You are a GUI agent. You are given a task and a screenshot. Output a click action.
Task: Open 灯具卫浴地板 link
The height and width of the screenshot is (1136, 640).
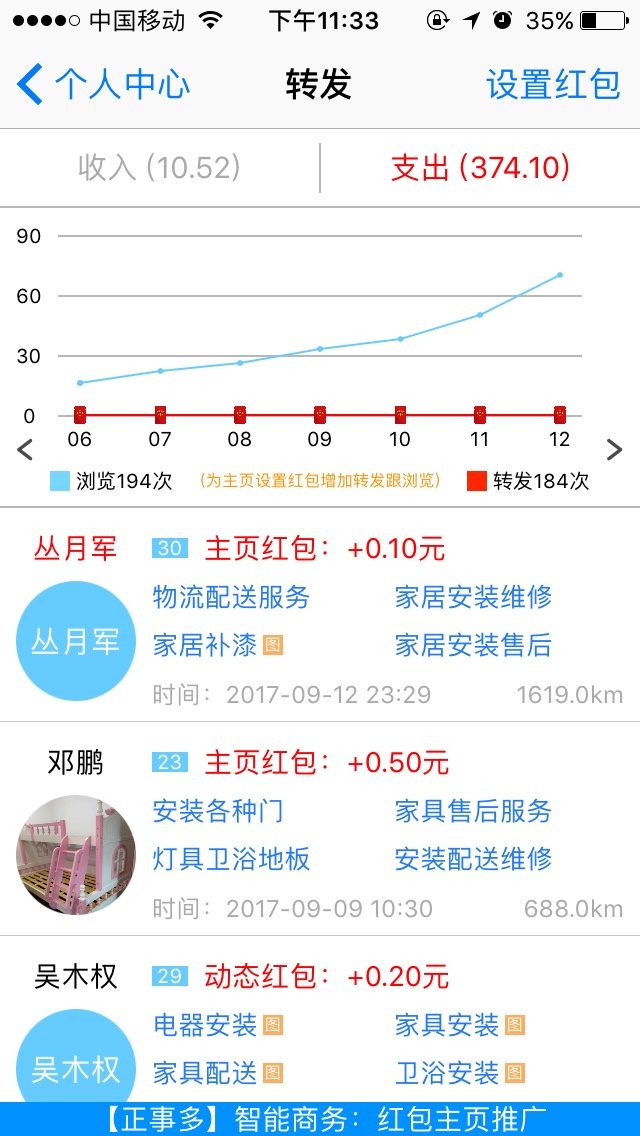click(x=231, y=858)
